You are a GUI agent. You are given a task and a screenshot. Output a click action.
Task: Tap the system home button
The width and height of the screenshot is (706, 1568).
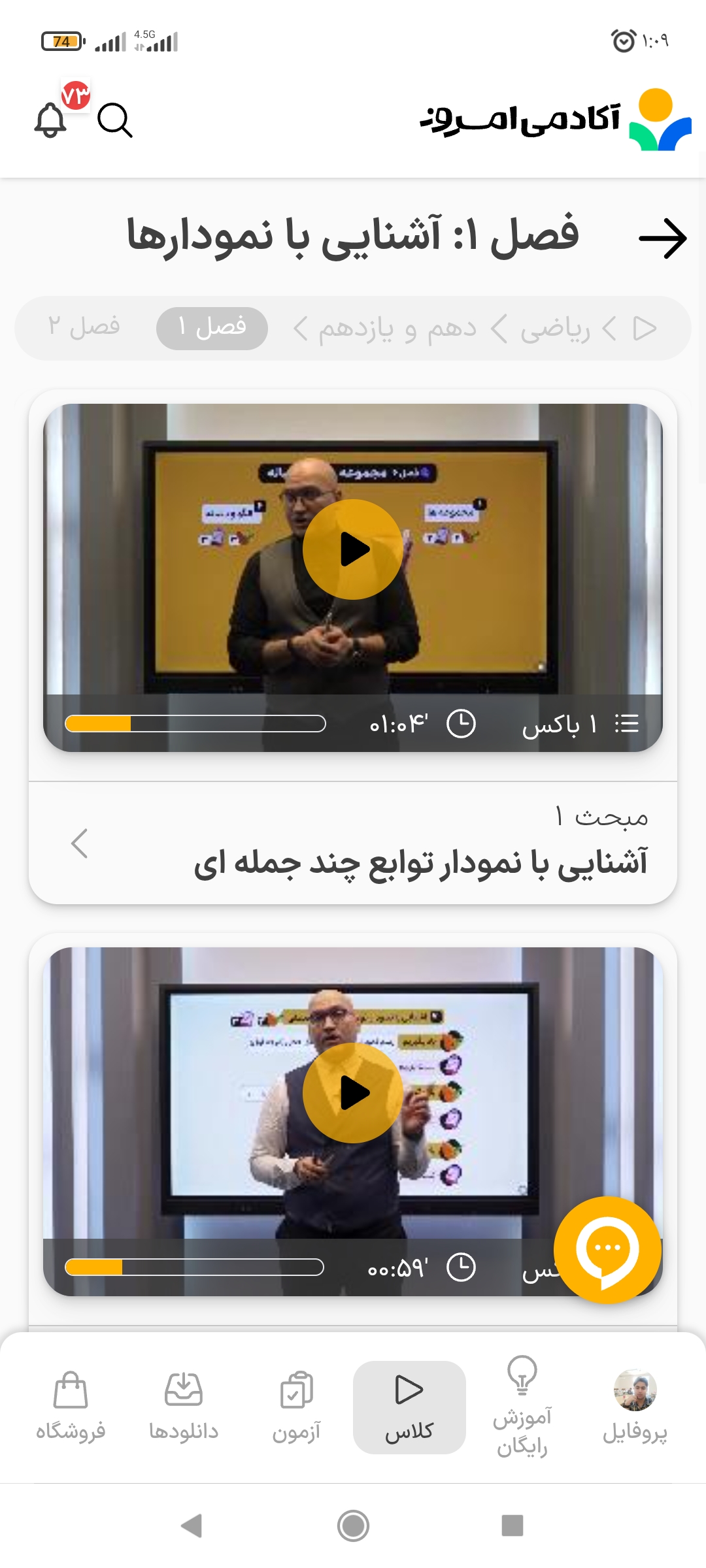[x=353, y=1526]
